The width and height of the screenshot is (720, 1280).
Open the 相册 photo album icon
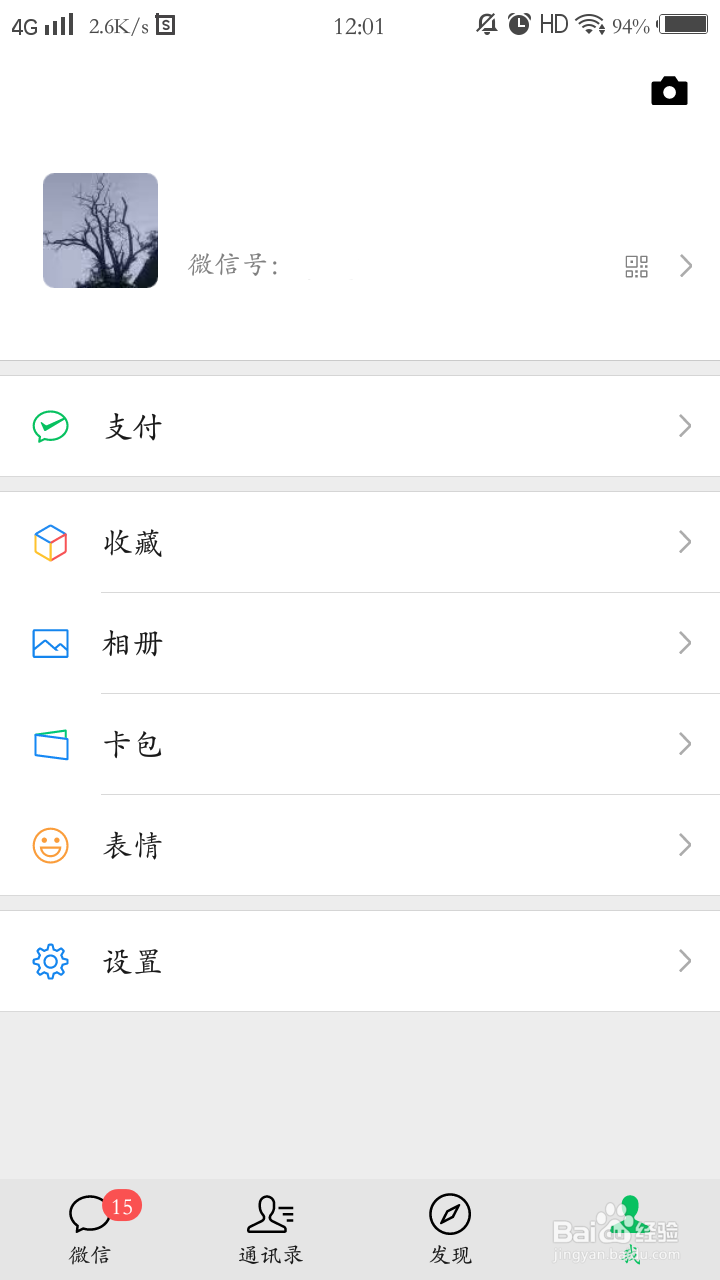[50, 644]
